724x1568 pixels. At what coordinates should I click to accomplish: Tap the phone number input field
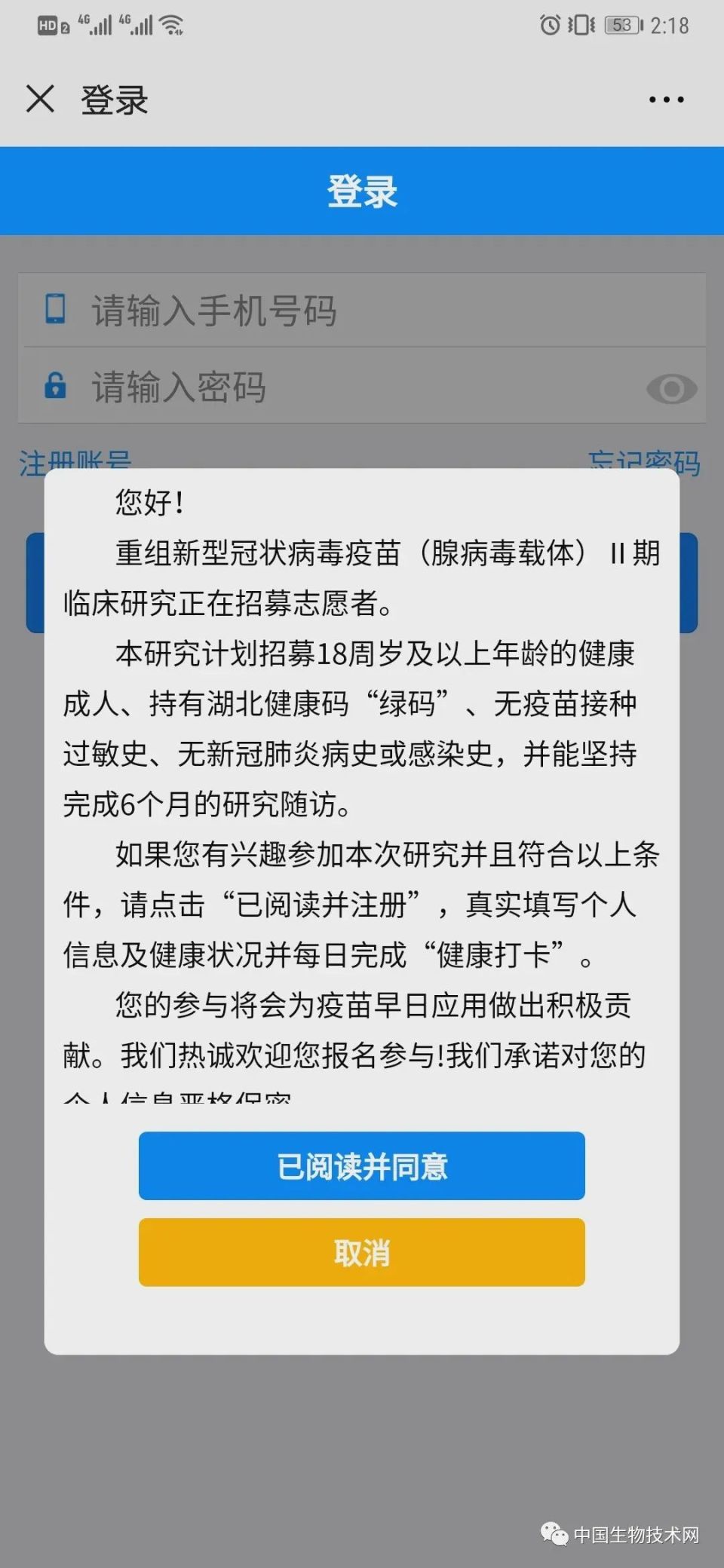362,310
